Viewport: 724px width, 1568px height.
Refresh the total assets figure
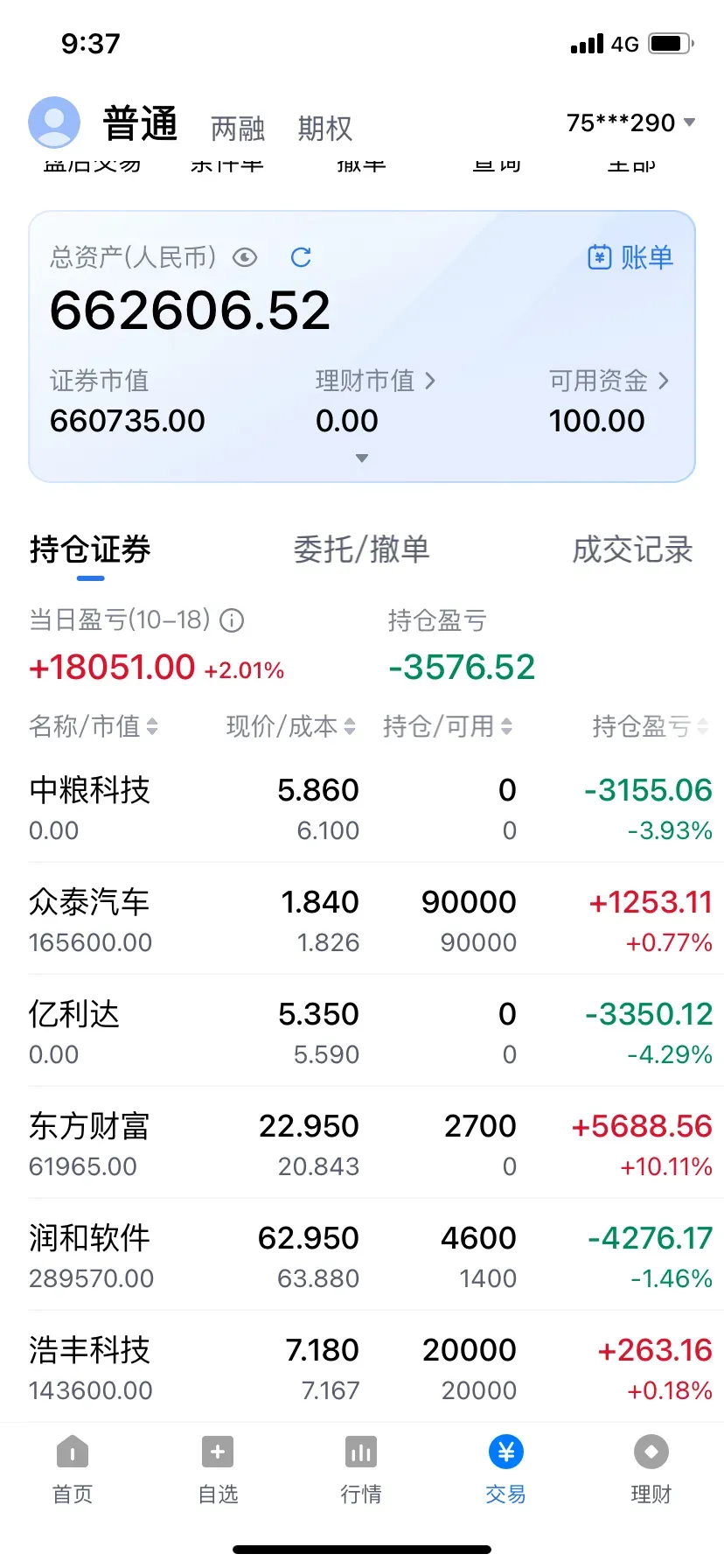[x=301, y=257]
